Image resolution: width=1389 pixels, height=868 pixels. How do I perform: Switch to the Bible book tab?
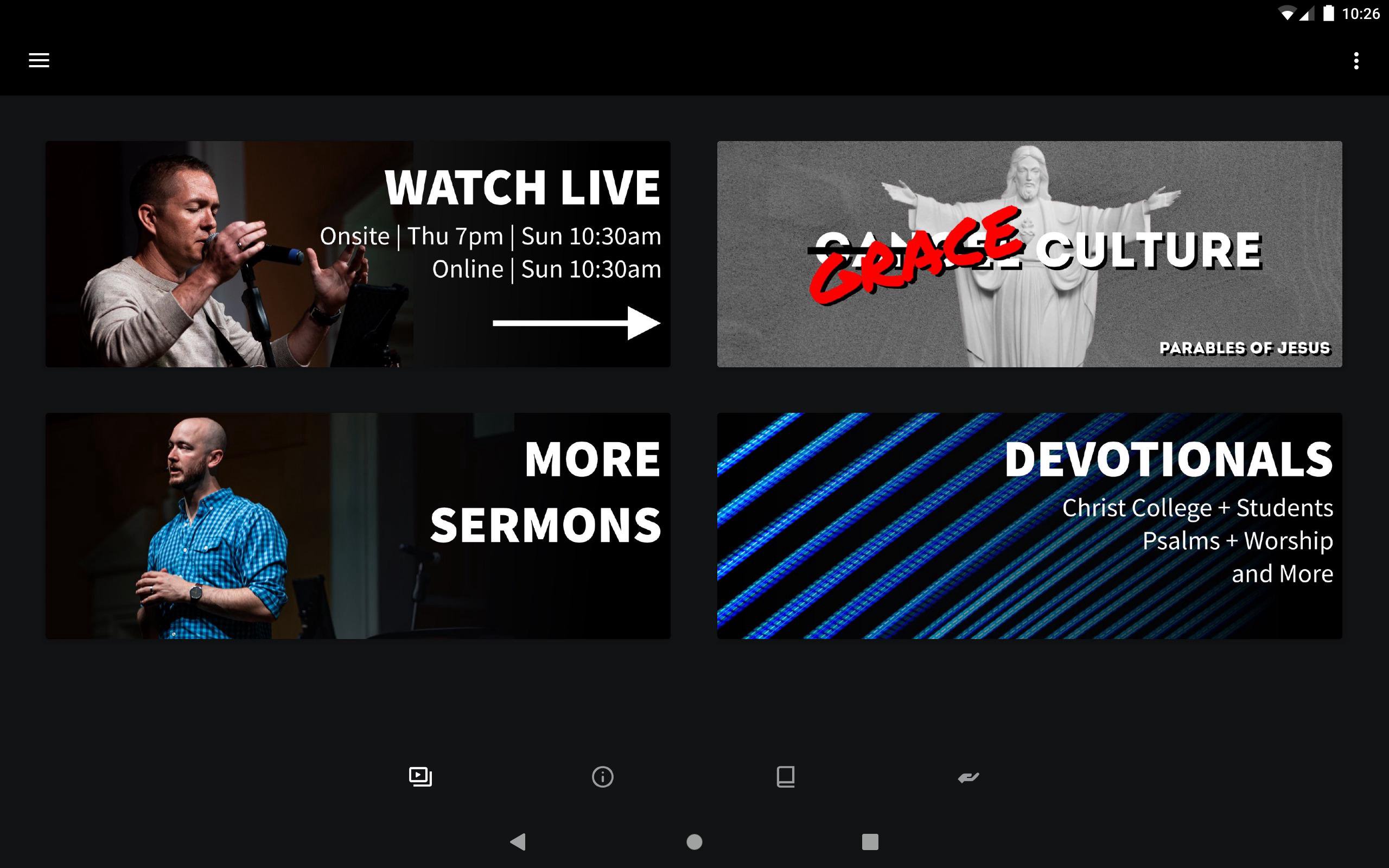pos(785,777)
